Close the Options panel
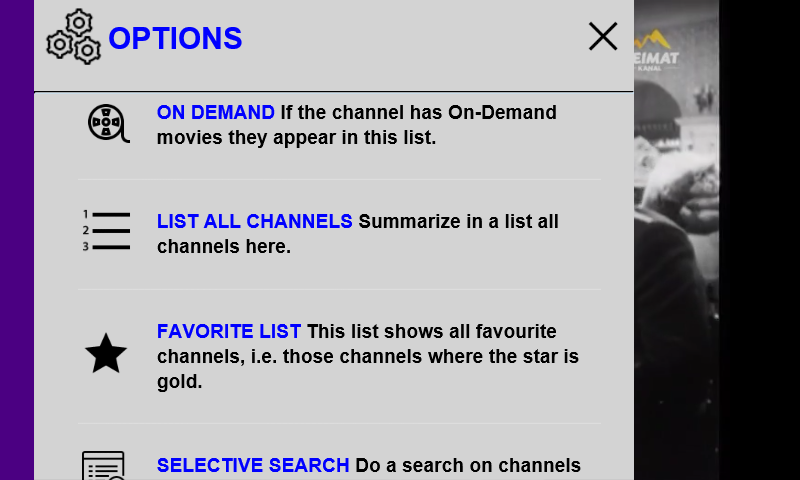This screenshot has height=480, width=800. pyautogui.click(x=603, y=36)
